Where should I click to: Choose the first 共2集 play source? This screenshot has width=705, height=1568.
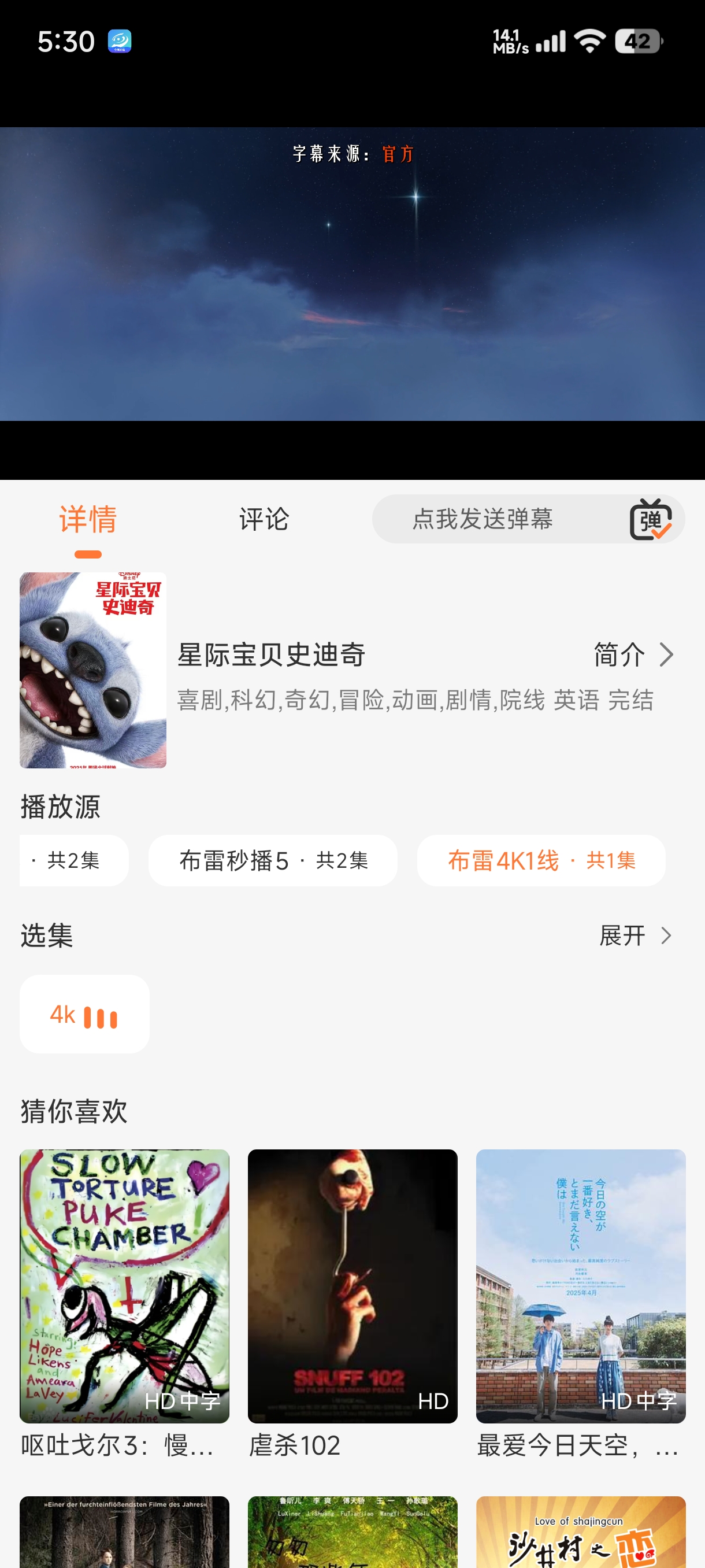[73, 860]
